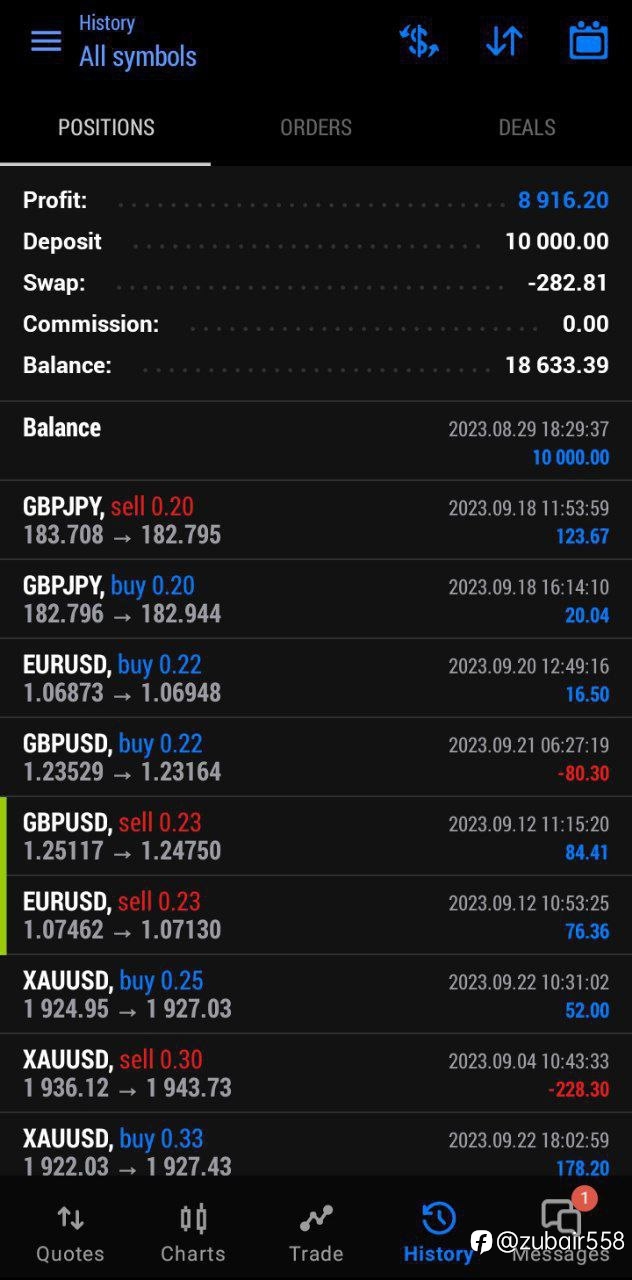The height and width of the screenshot is (1280, 632).
Task: Open the GBPJPY buy 0.20 position
Action: [316, 599]
